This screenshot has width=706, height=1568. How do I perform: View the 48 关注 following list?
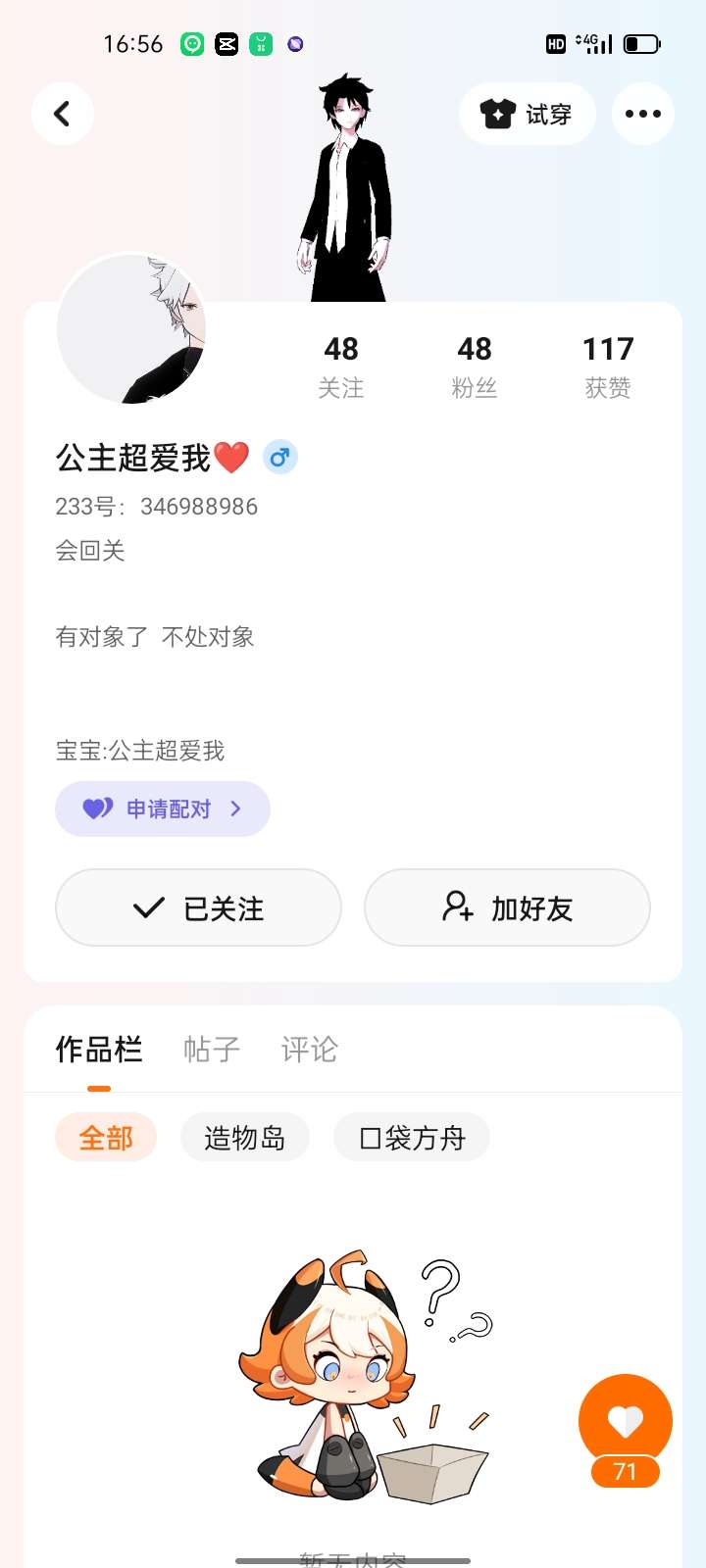(x=341, y=367)
